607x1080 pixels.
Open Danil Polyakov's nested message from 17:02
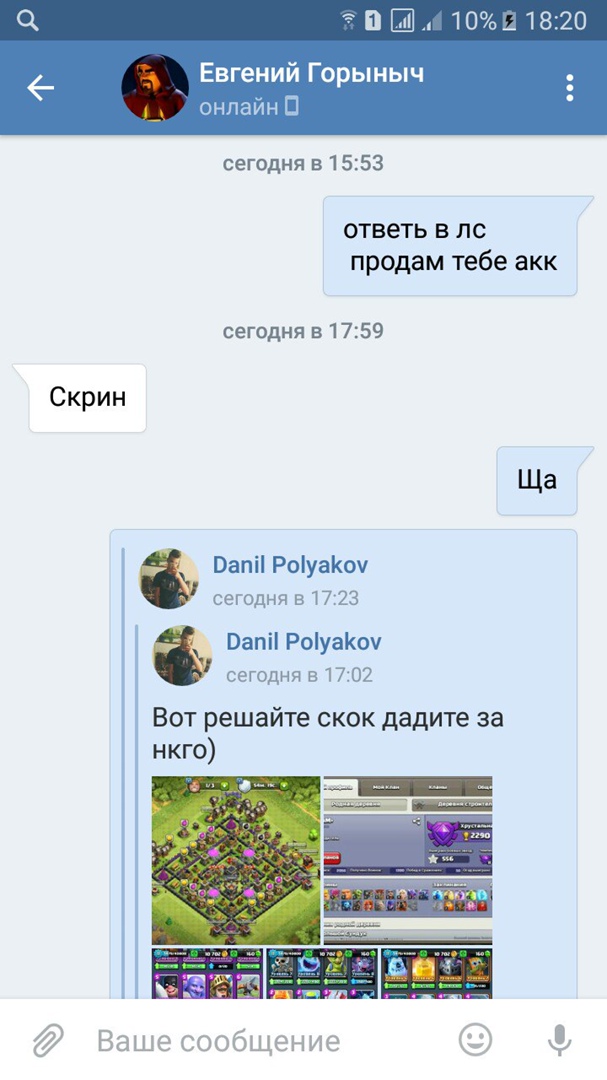(303, 642)
